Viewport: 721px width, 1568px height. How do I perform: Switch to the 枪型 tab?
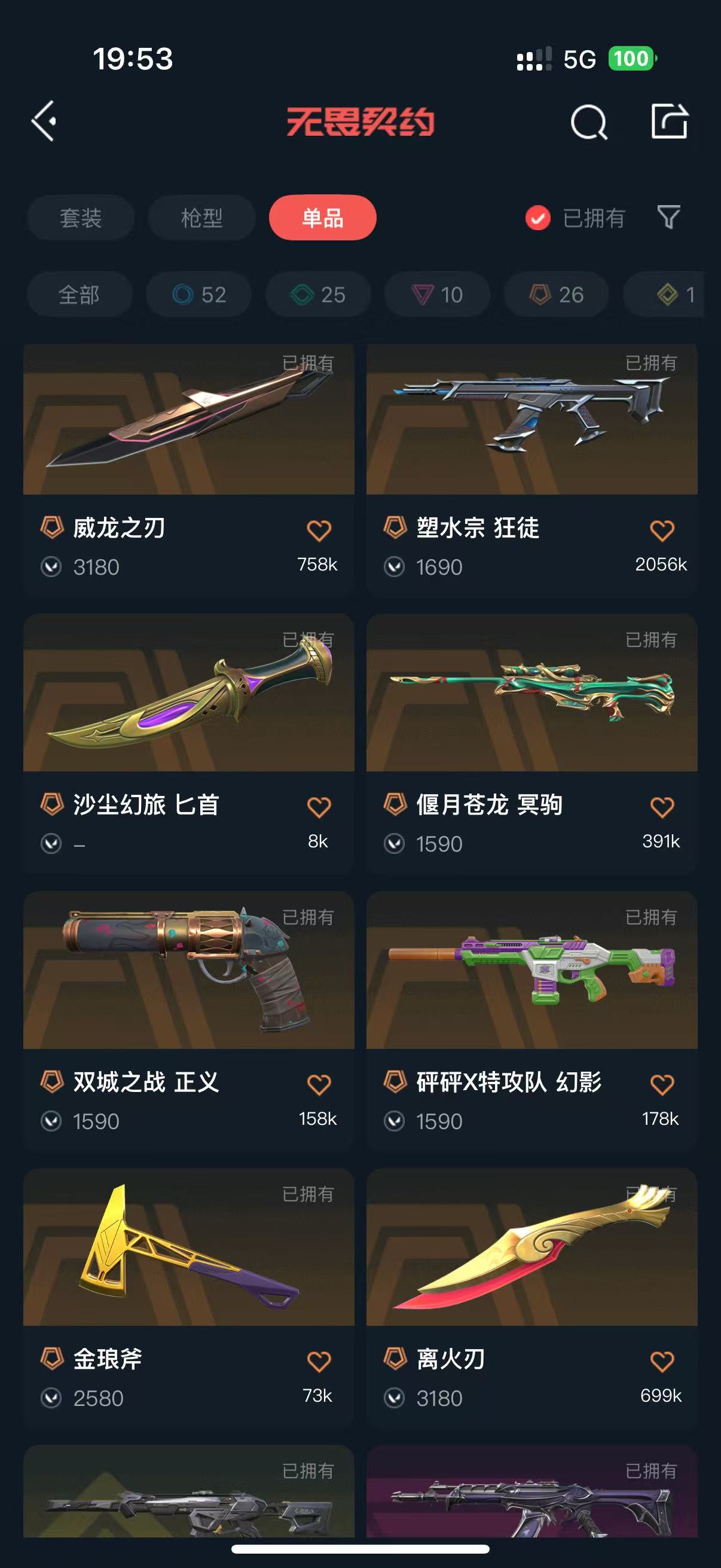pyautogui.click(x=201, y=218)
